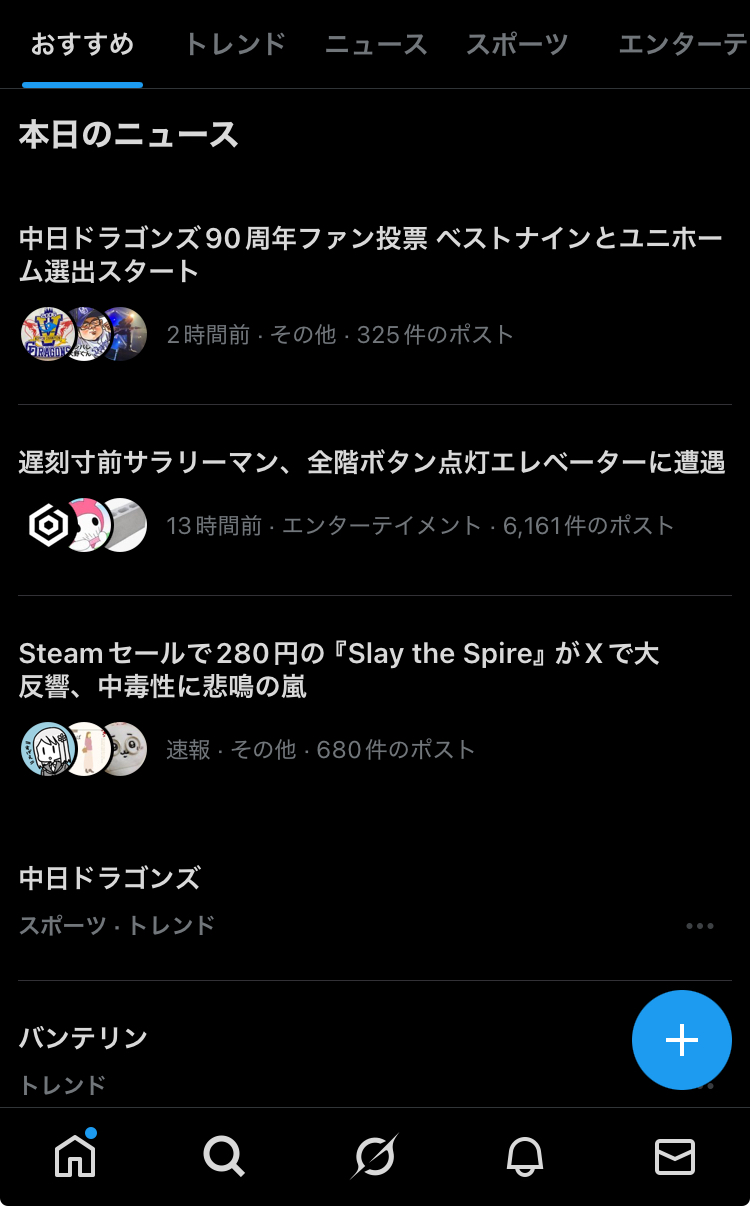Open the Grok tab
750x1206 pixels.
pos(375,1157)
